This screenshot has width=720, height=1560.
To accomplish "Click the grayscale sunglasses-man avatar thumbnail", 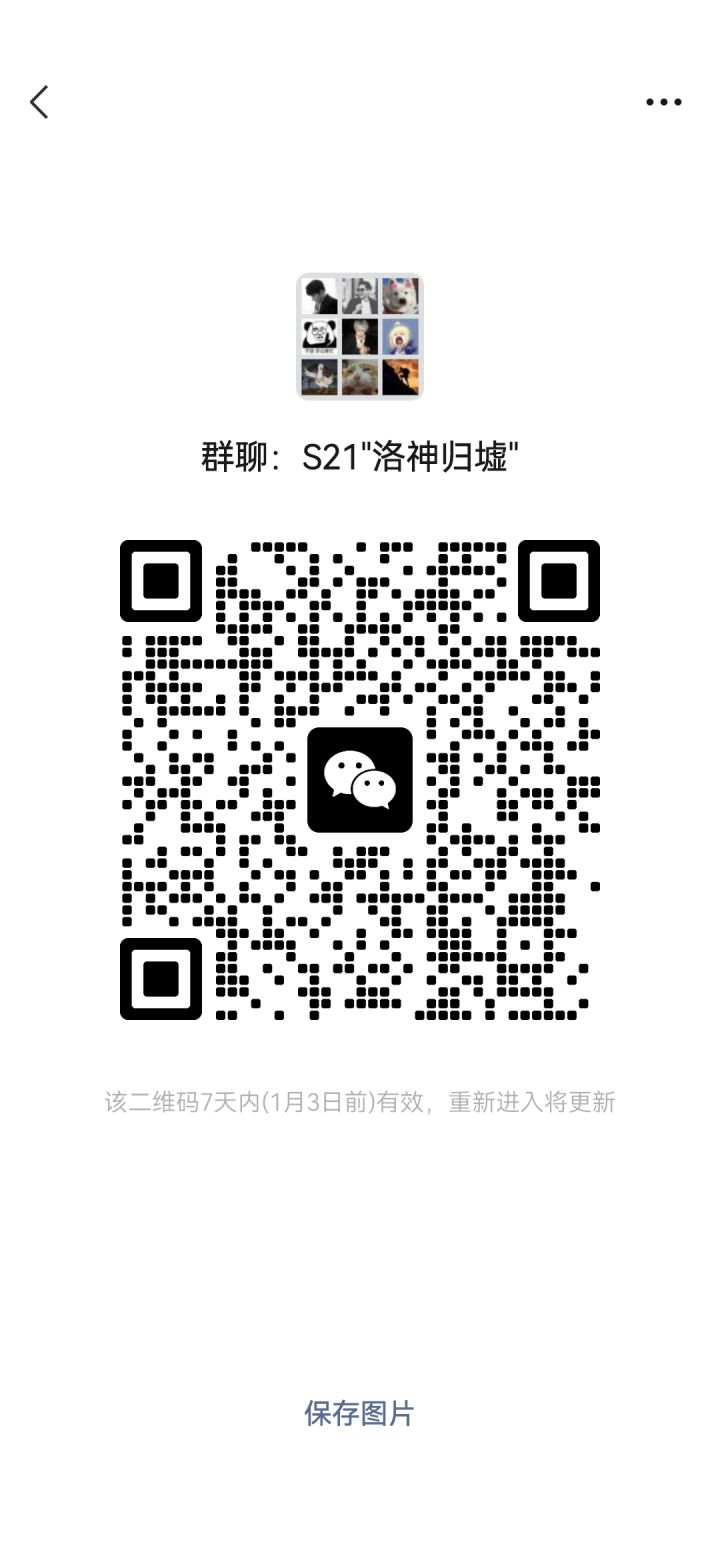I will [x=360, y=296].
